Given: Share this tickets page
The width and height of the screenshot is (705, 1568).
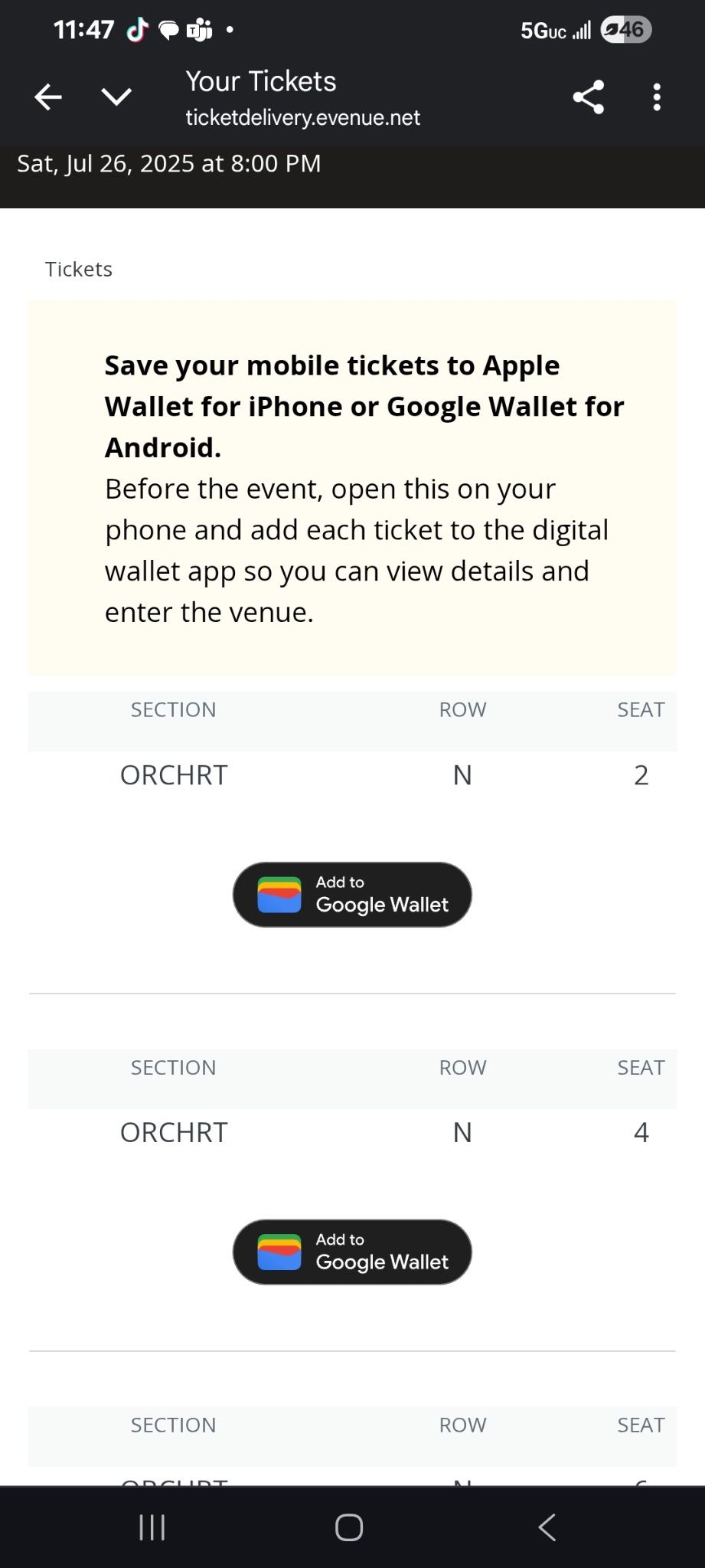Looking at the screenshot, I should click(588, 97).
